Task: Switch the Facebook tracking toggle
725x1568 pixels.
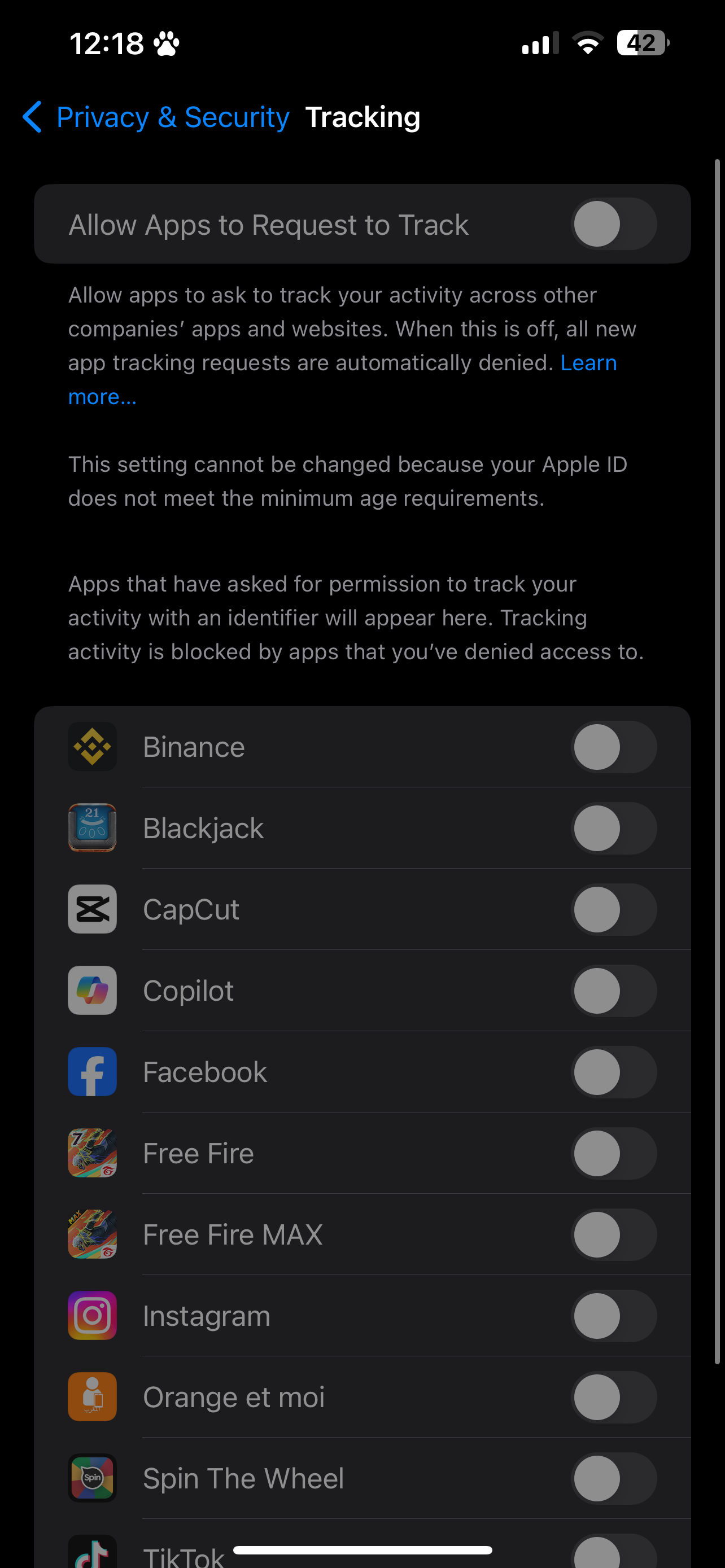Action: 613,1072
